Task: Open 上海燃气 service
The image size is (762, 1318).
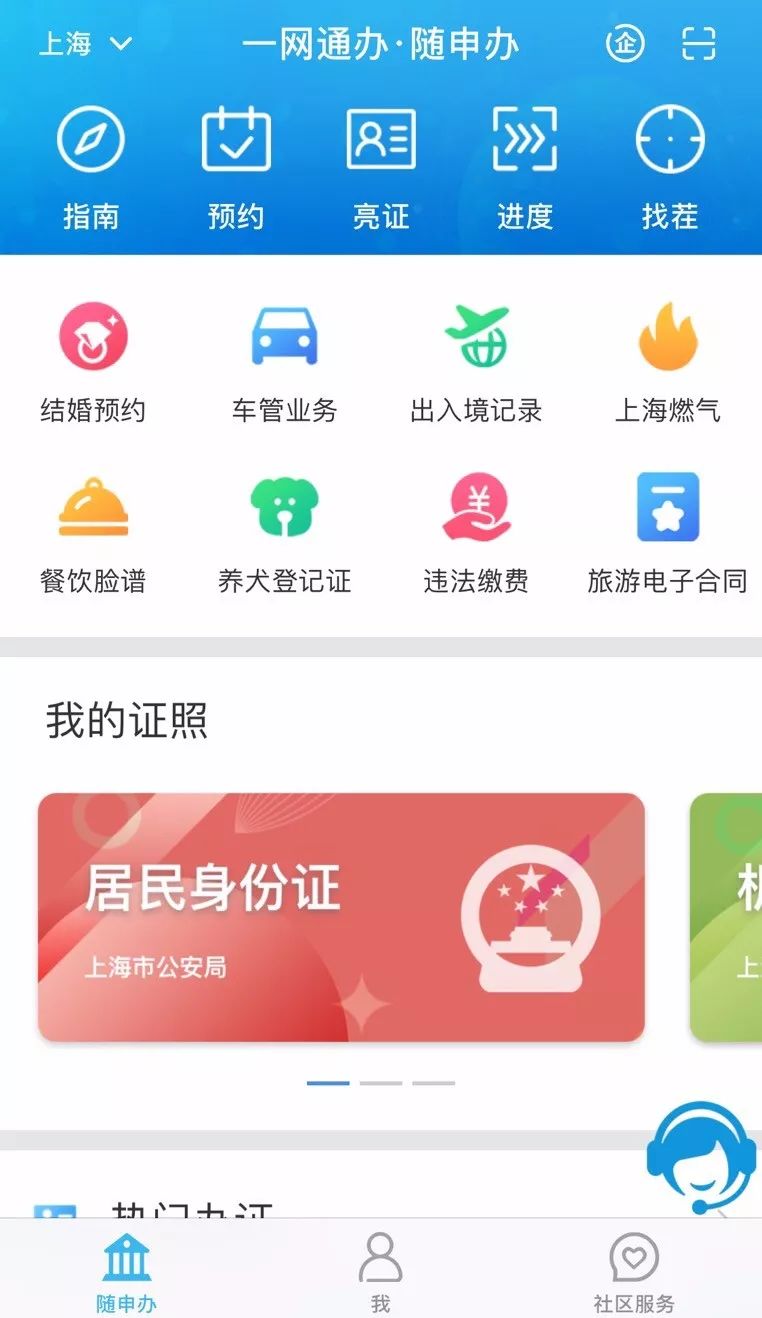Action: click(667, 364)
